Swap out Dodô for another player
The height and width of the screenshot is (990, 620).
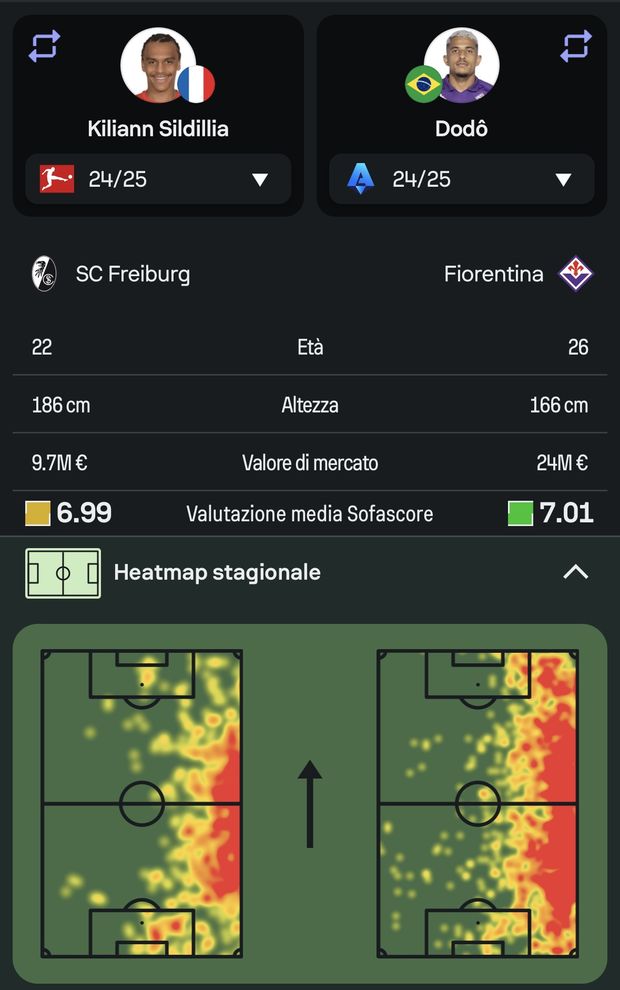(x=576, y=46)
